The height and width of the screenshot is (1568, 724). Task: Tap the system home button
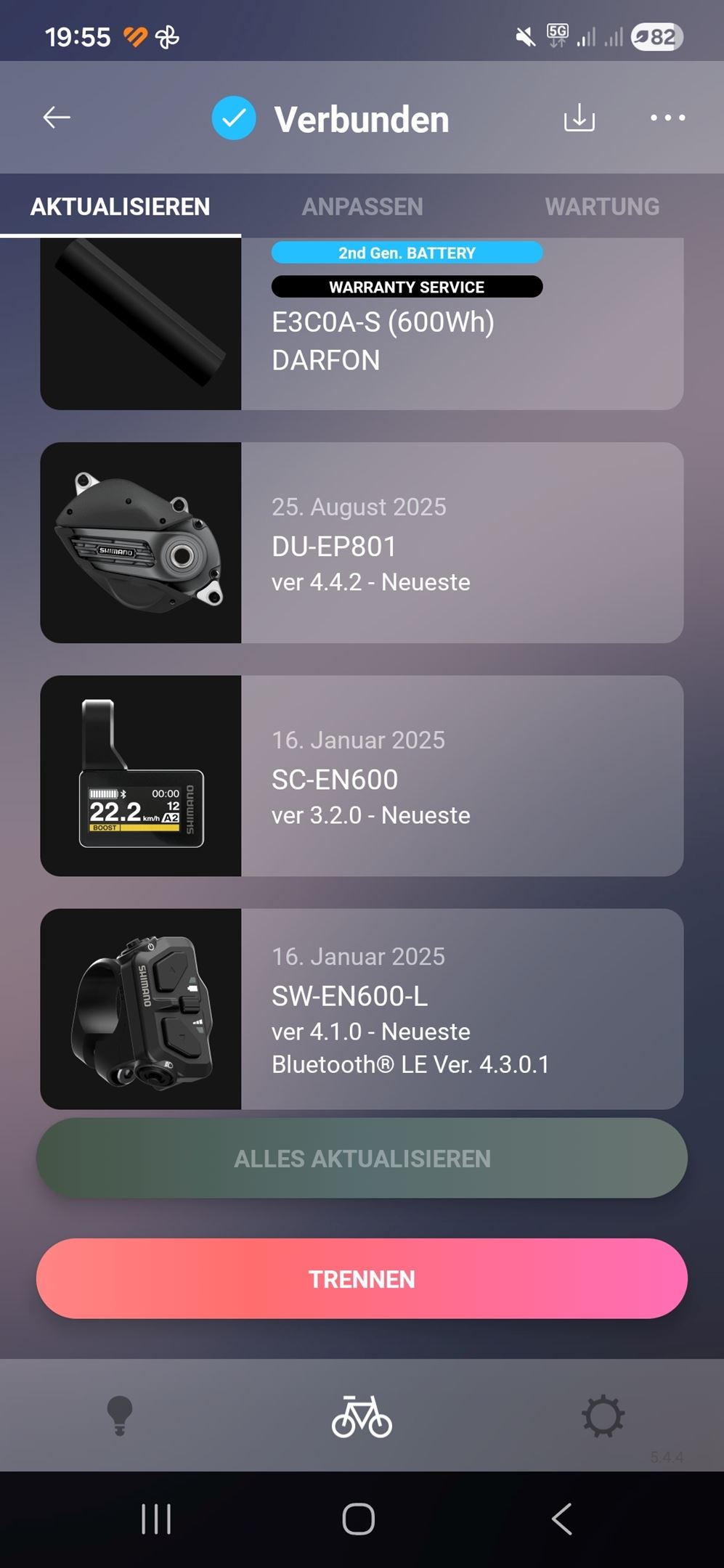[x=359, y=1519]
